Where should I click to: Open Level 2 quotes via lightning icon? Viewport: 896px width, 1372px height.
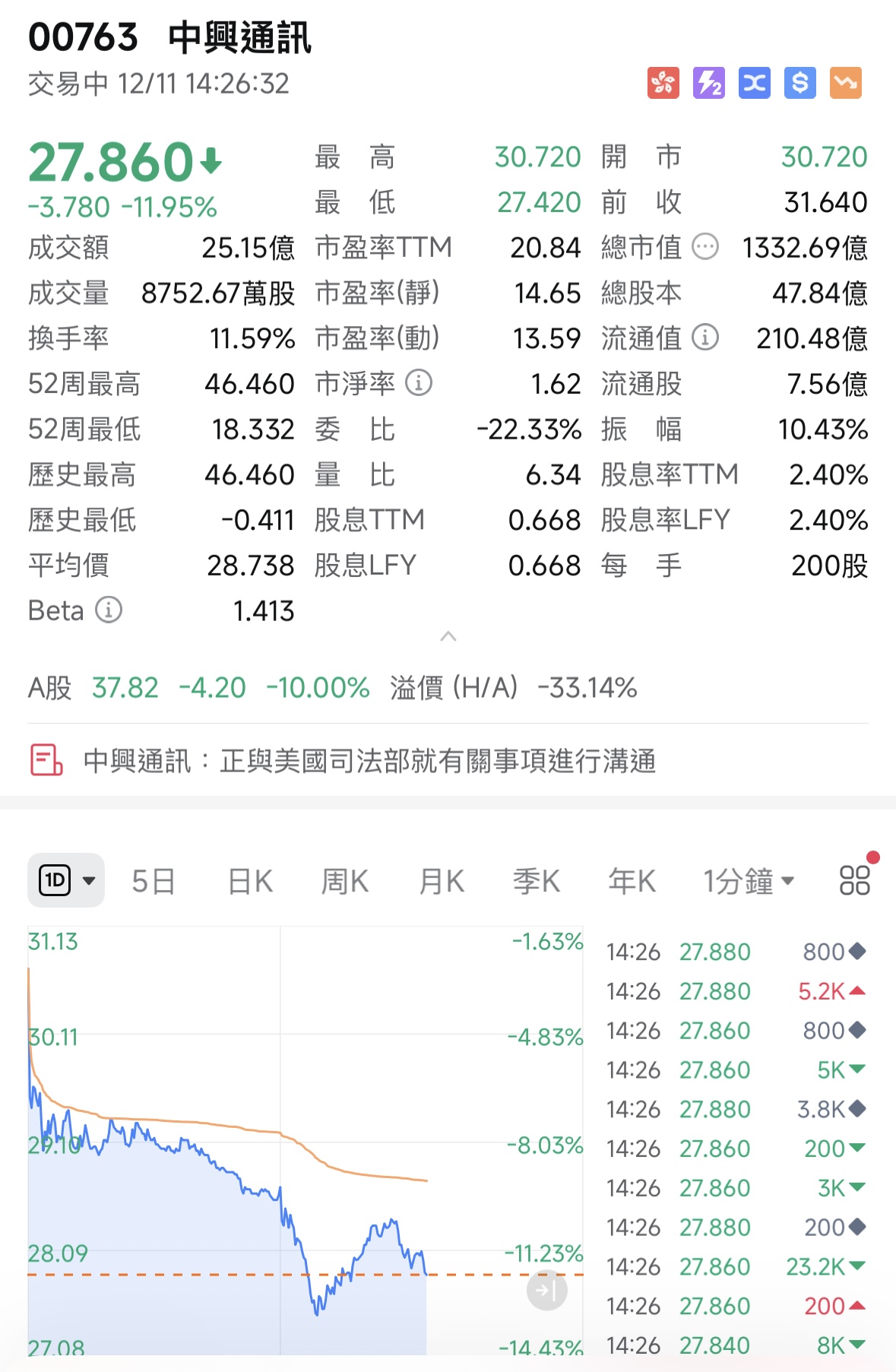click(708, 83)
